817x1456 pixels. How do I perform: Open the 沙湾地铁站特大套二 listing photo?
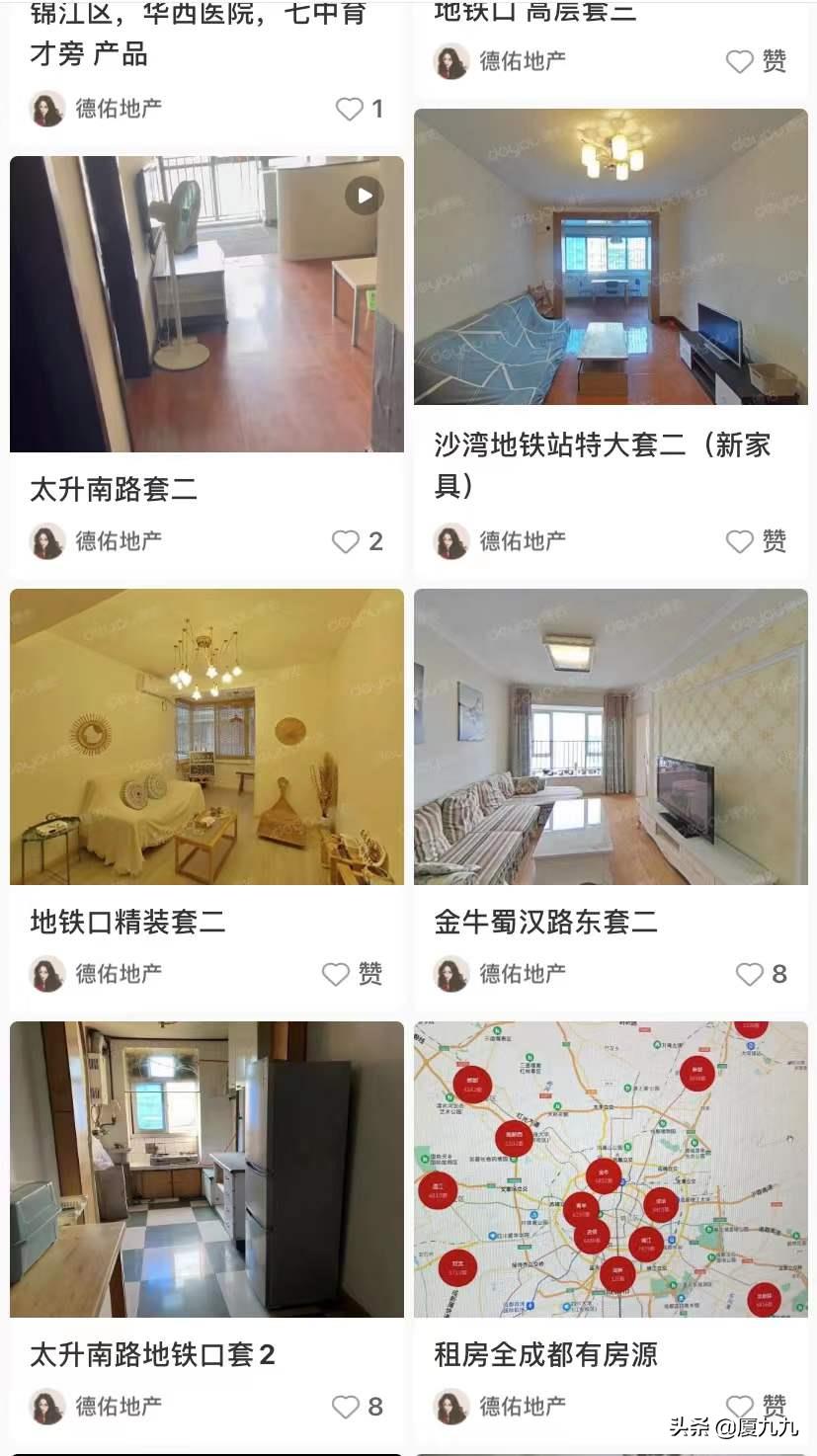610,256
